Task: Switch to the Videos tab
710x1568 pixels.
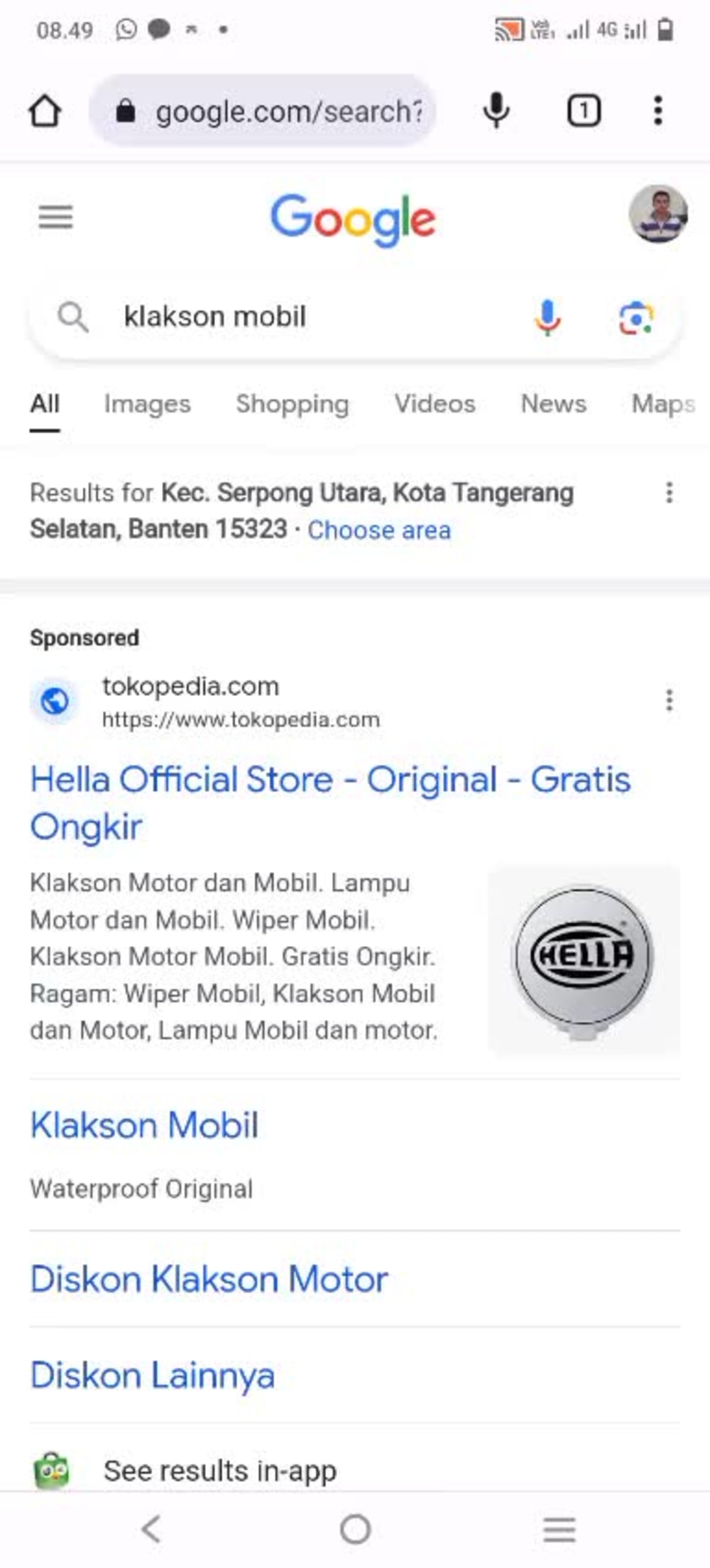Action: pos(435,404)
